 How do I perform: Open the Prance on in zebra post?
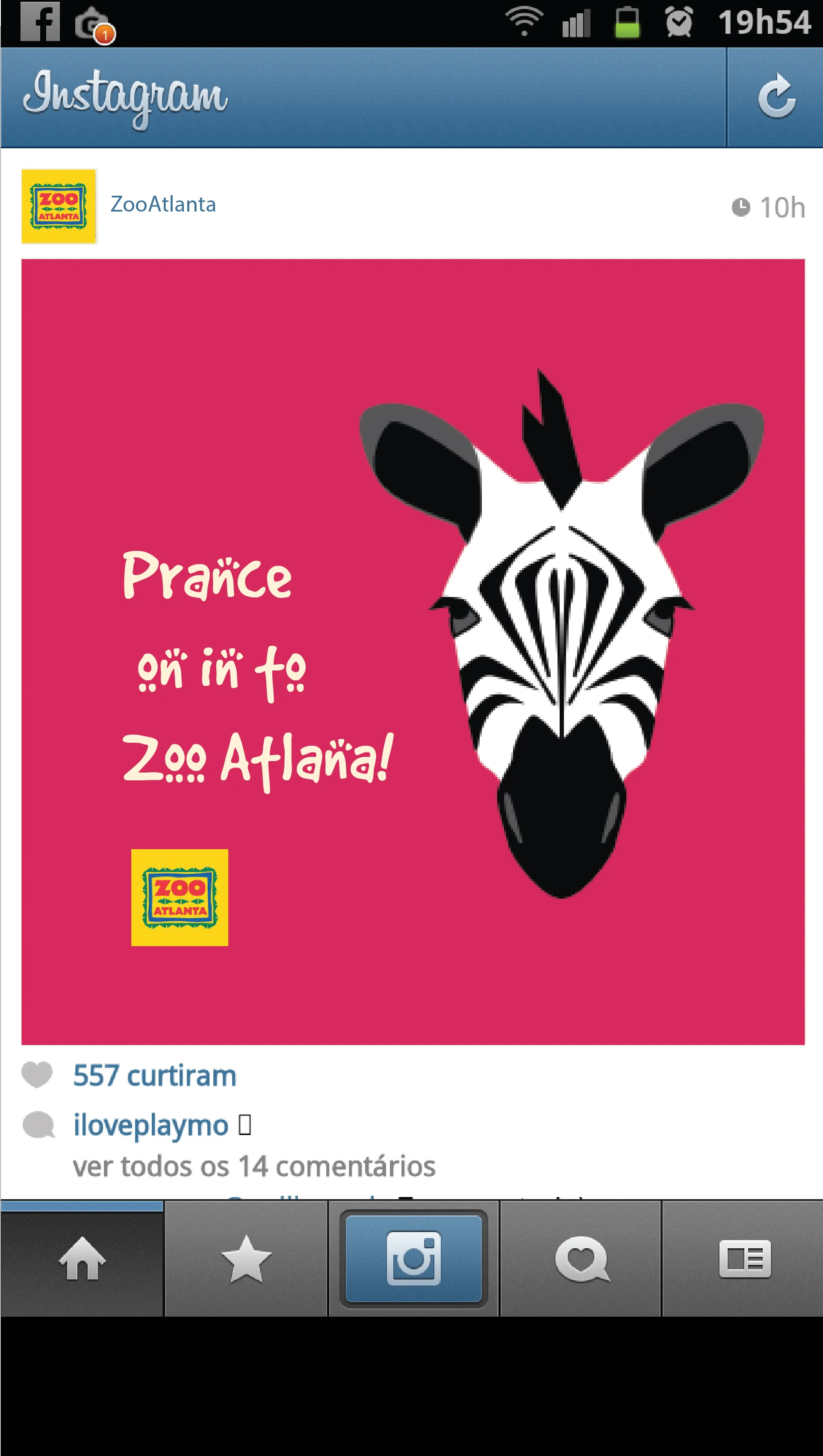click(x=413, y=652)
